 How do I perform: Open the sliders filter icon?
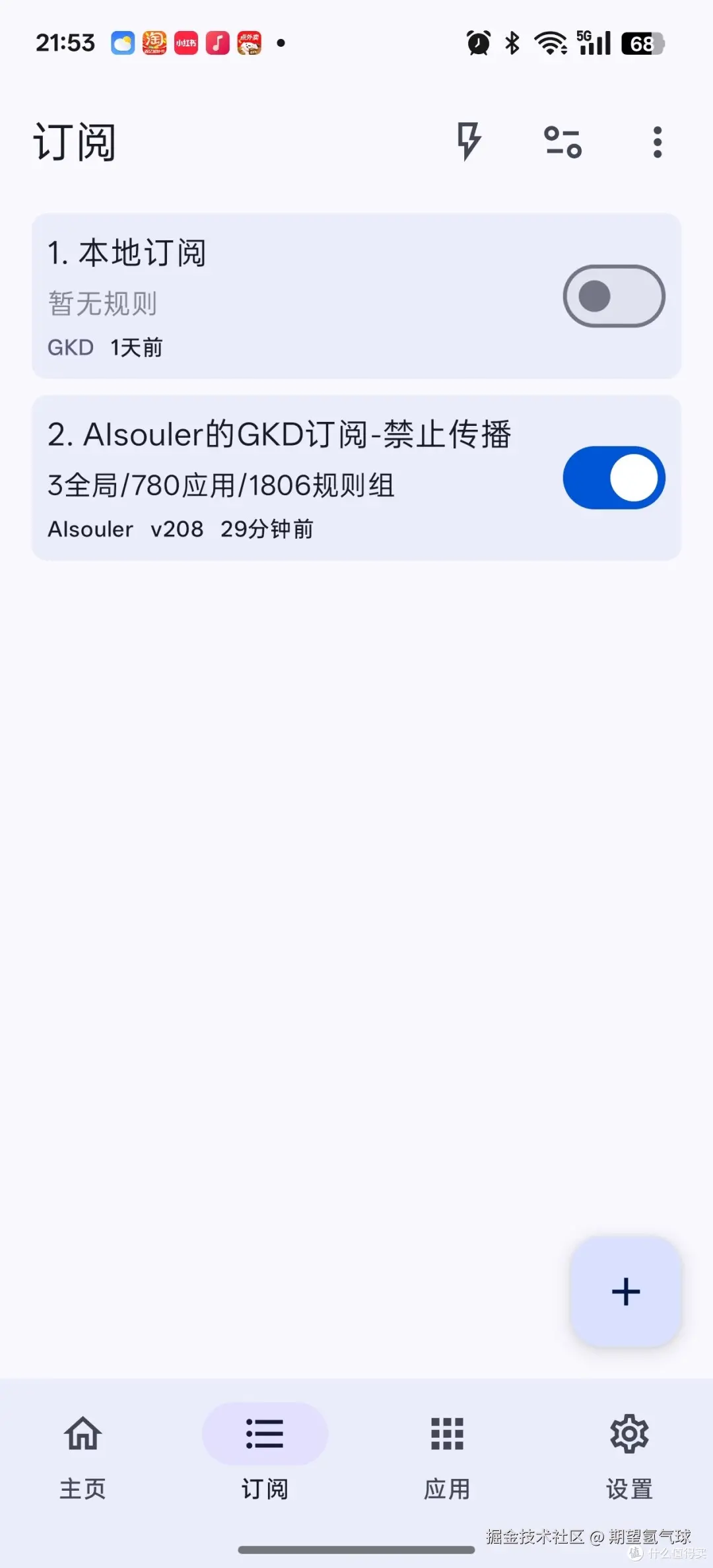pyautogui.click(x=562, y=142)
